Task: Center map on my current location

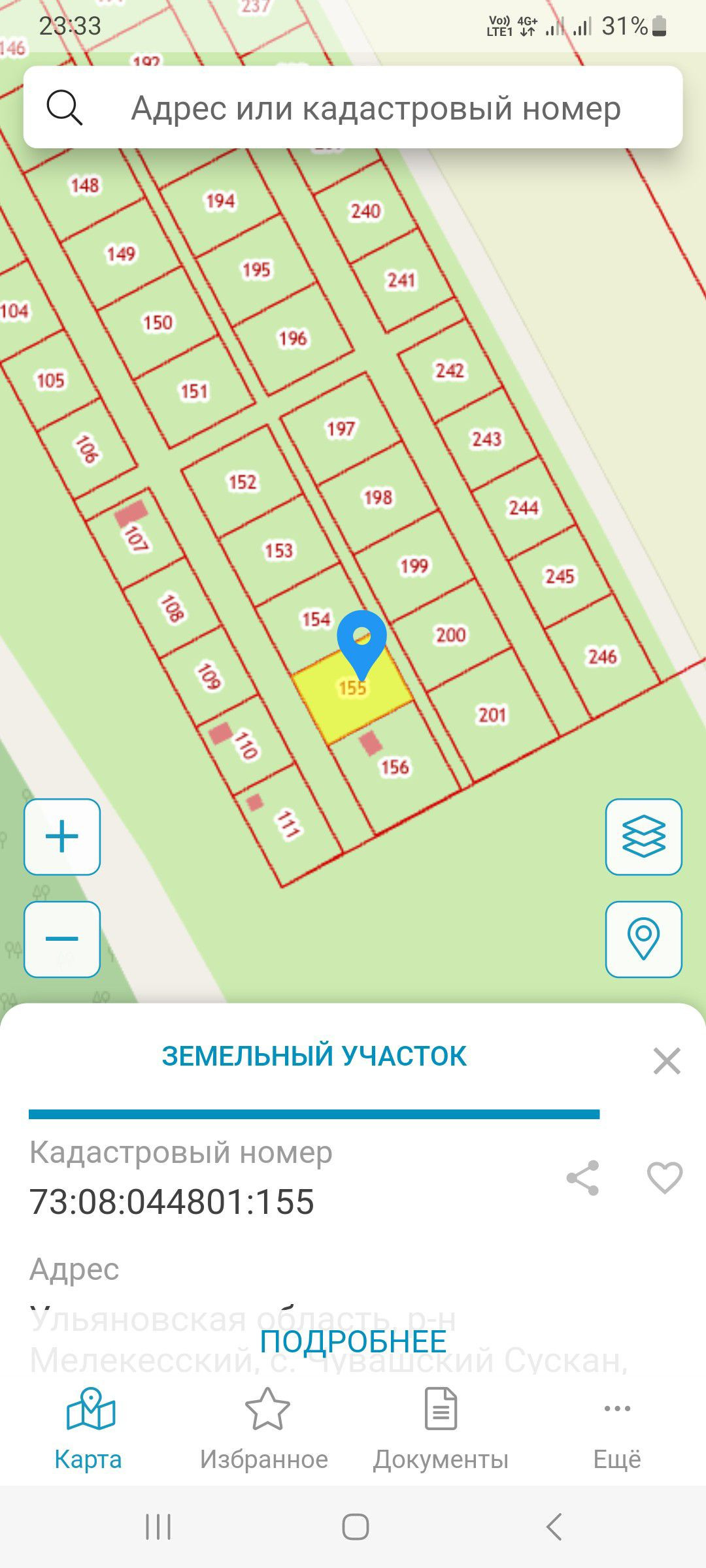Action: [x=643, y=939]
